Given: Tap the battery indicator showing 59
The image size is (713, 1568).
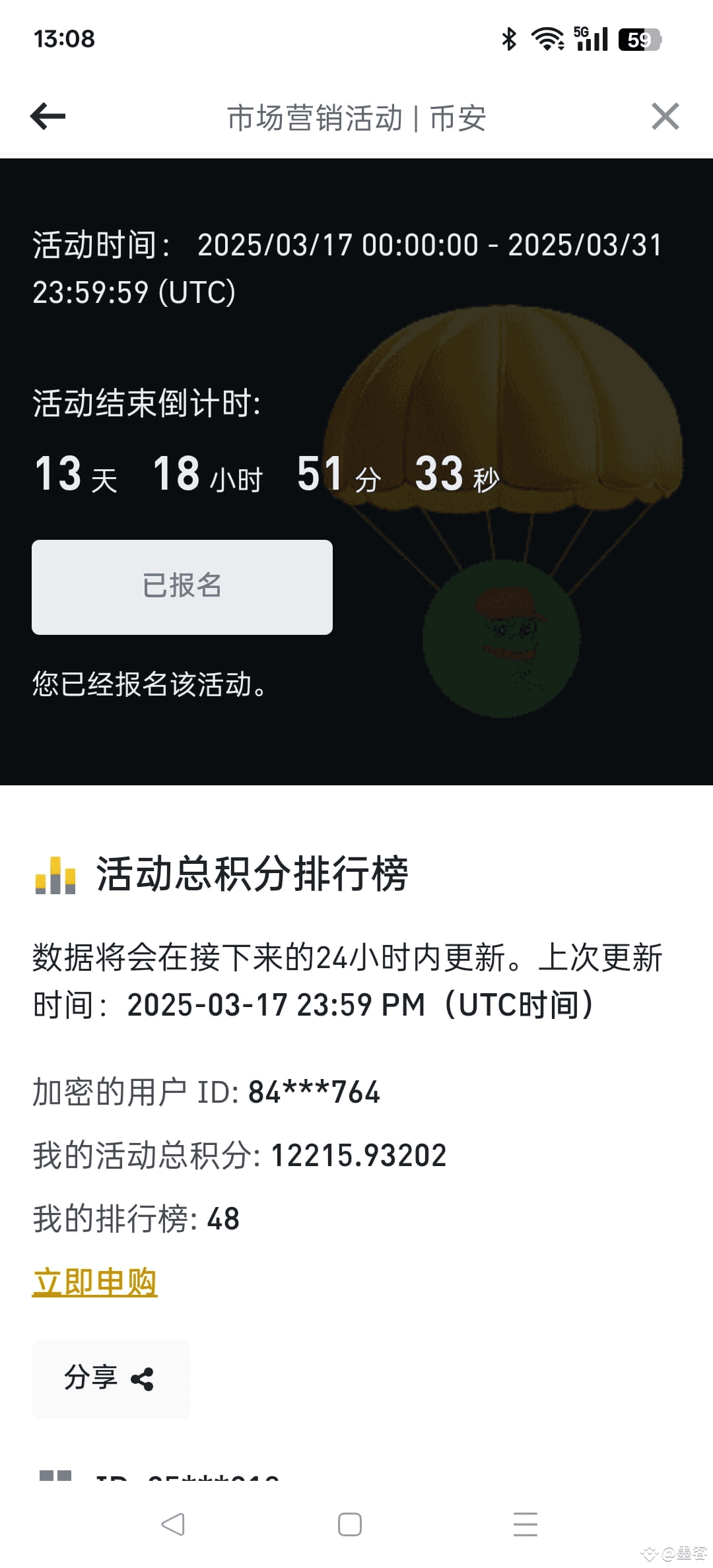Looking at the screenshot, I should tap(638, 40).
